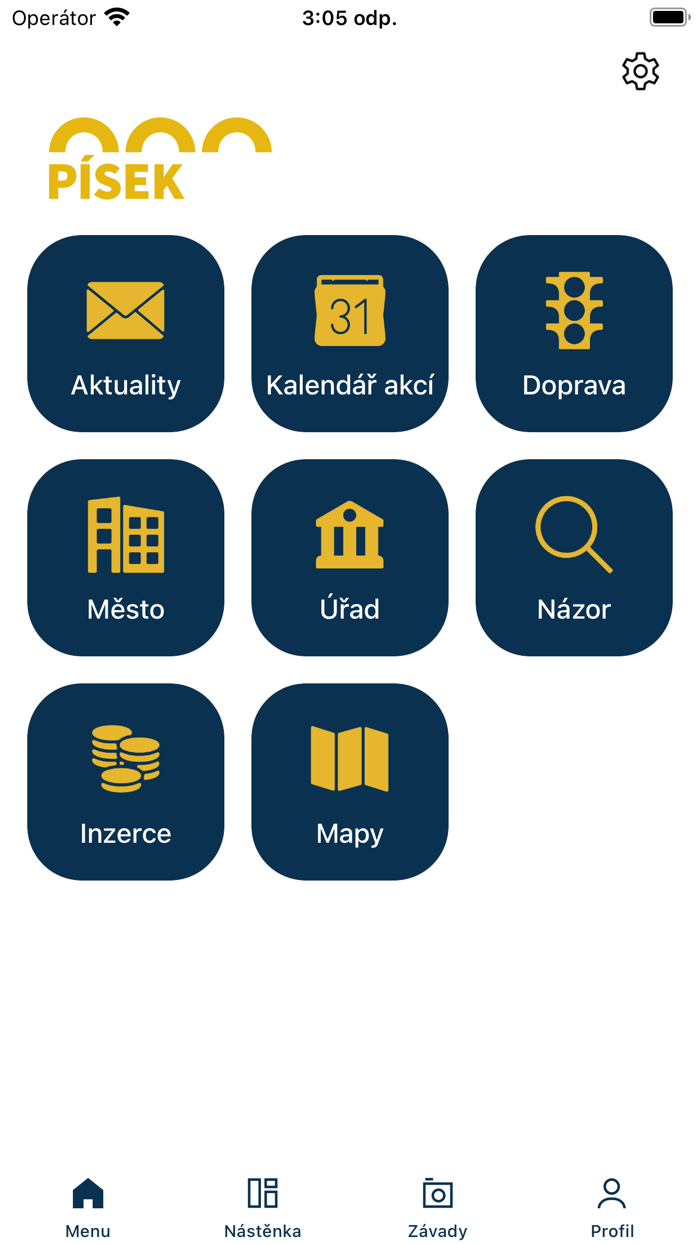Screen dimensions: 700x1244
Task: Go to the Závady tab
Action: (x=438, y=1207)
